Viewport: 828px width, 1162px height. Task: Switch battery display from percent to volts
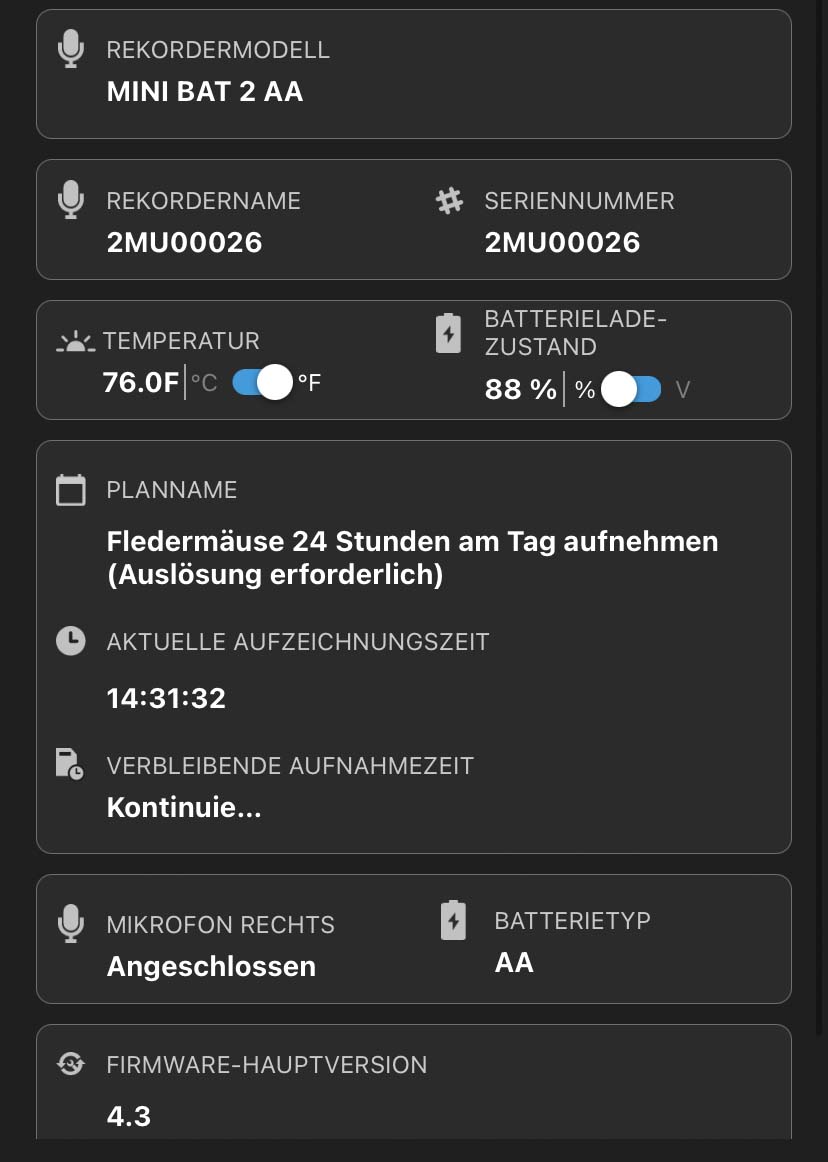(x=631, y=390)
